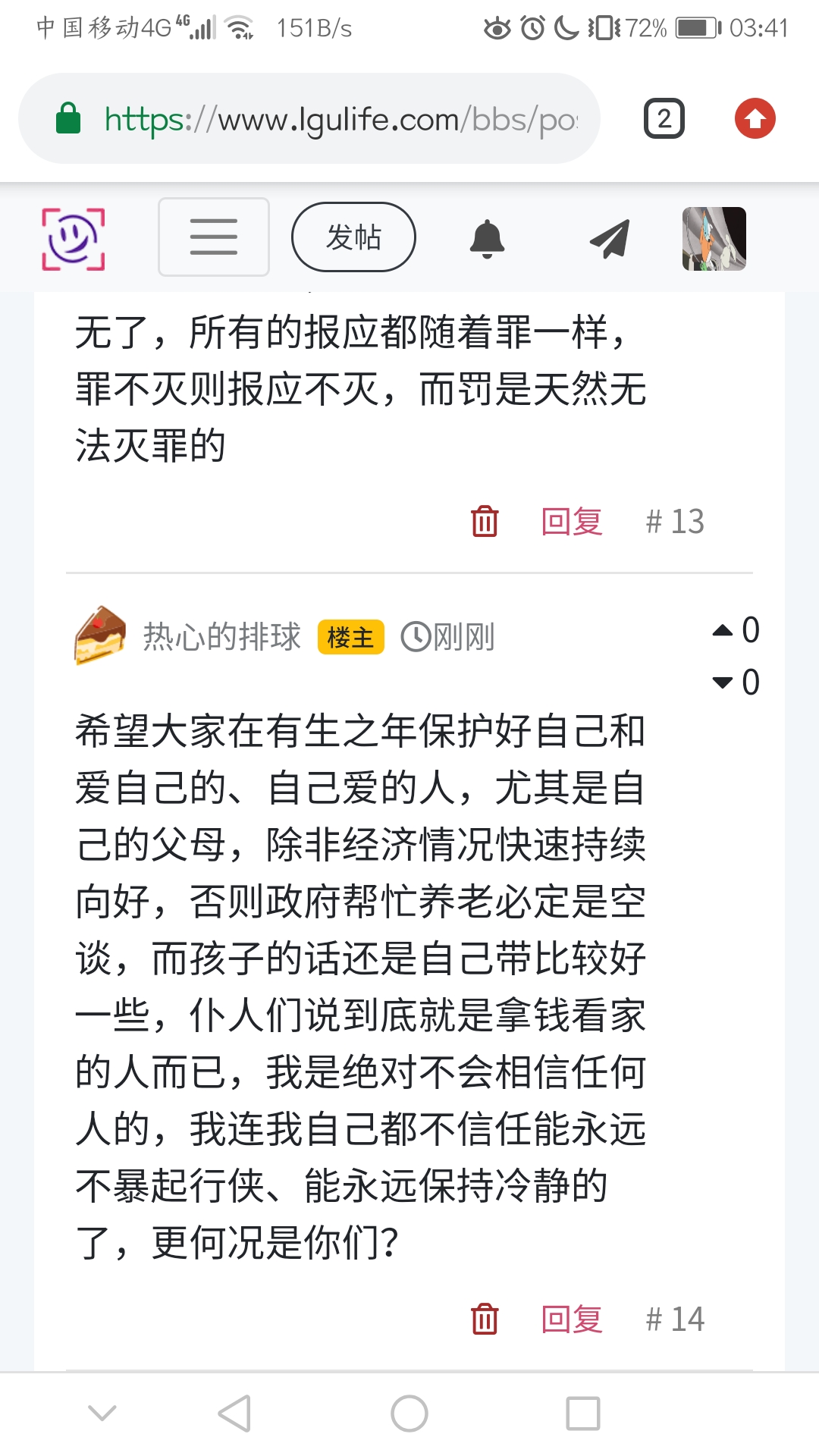The image size is (819, 1456).
Task: Downvote the post by 热心的排球
Action: pyautogui.click(x=723, y=682)
